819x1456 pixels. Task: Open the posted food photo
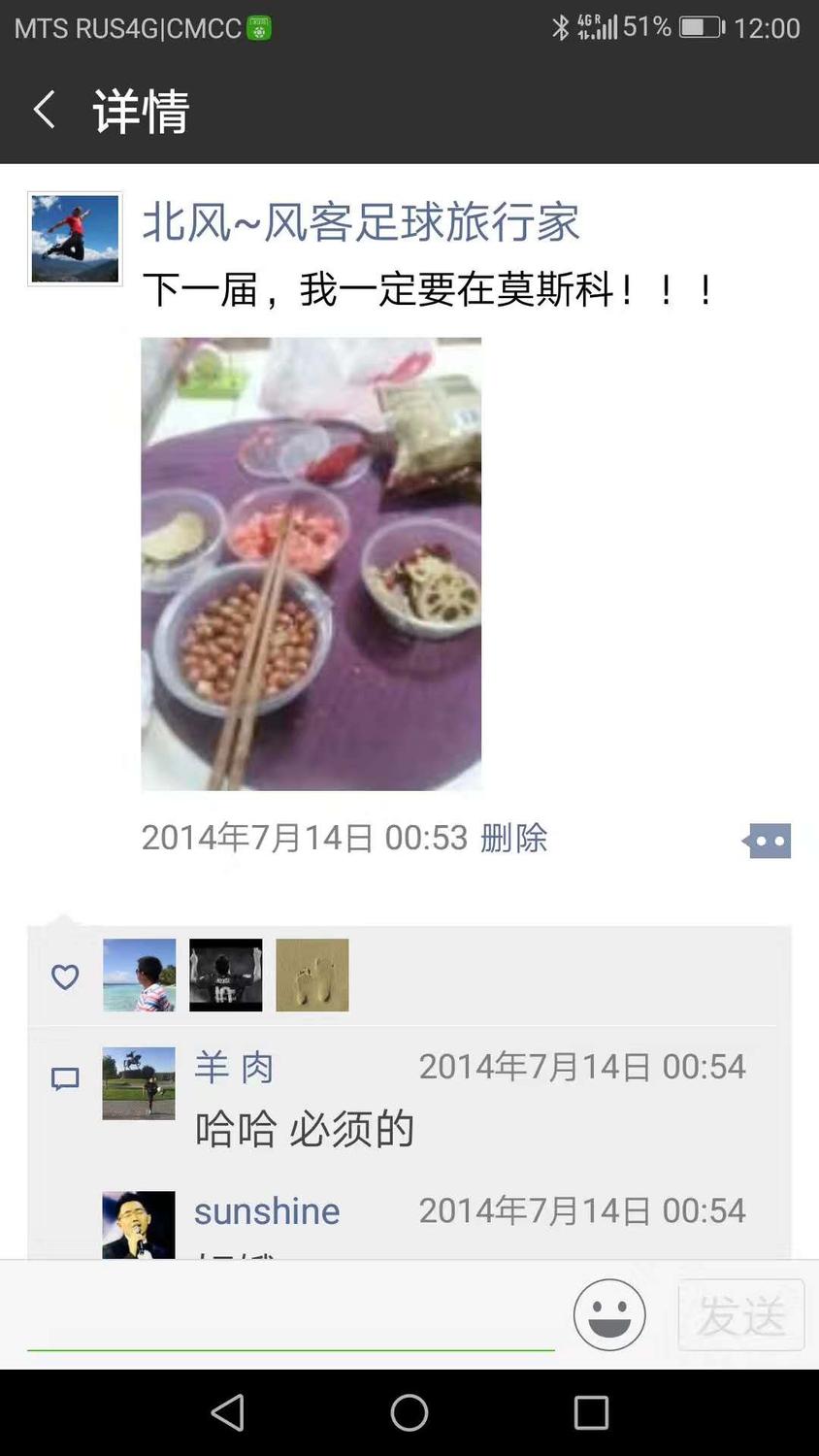[311, 563]
